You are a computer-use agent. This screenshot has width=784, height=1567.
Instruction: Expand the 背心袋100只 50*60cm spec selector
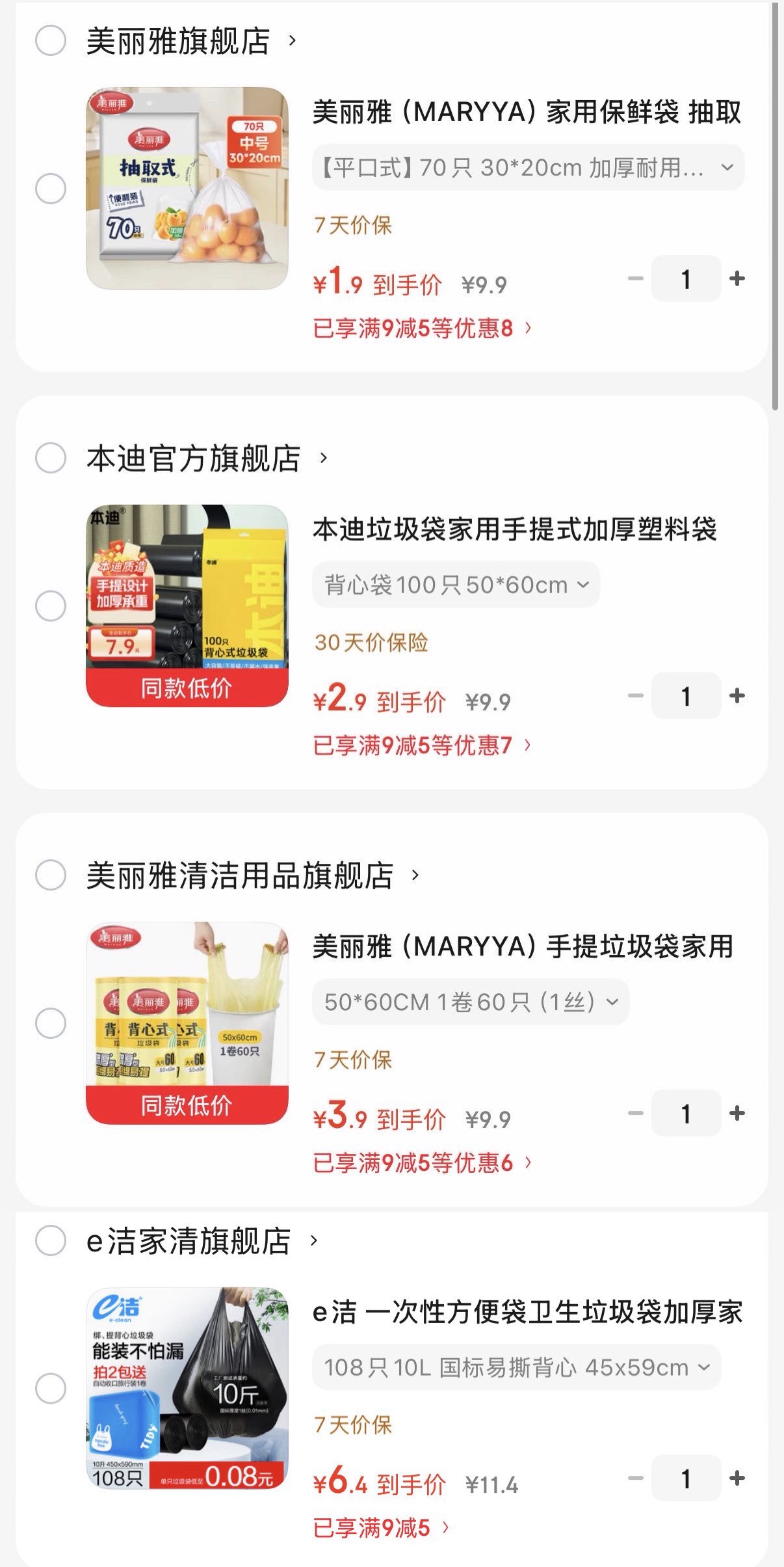tap(455, 585)
